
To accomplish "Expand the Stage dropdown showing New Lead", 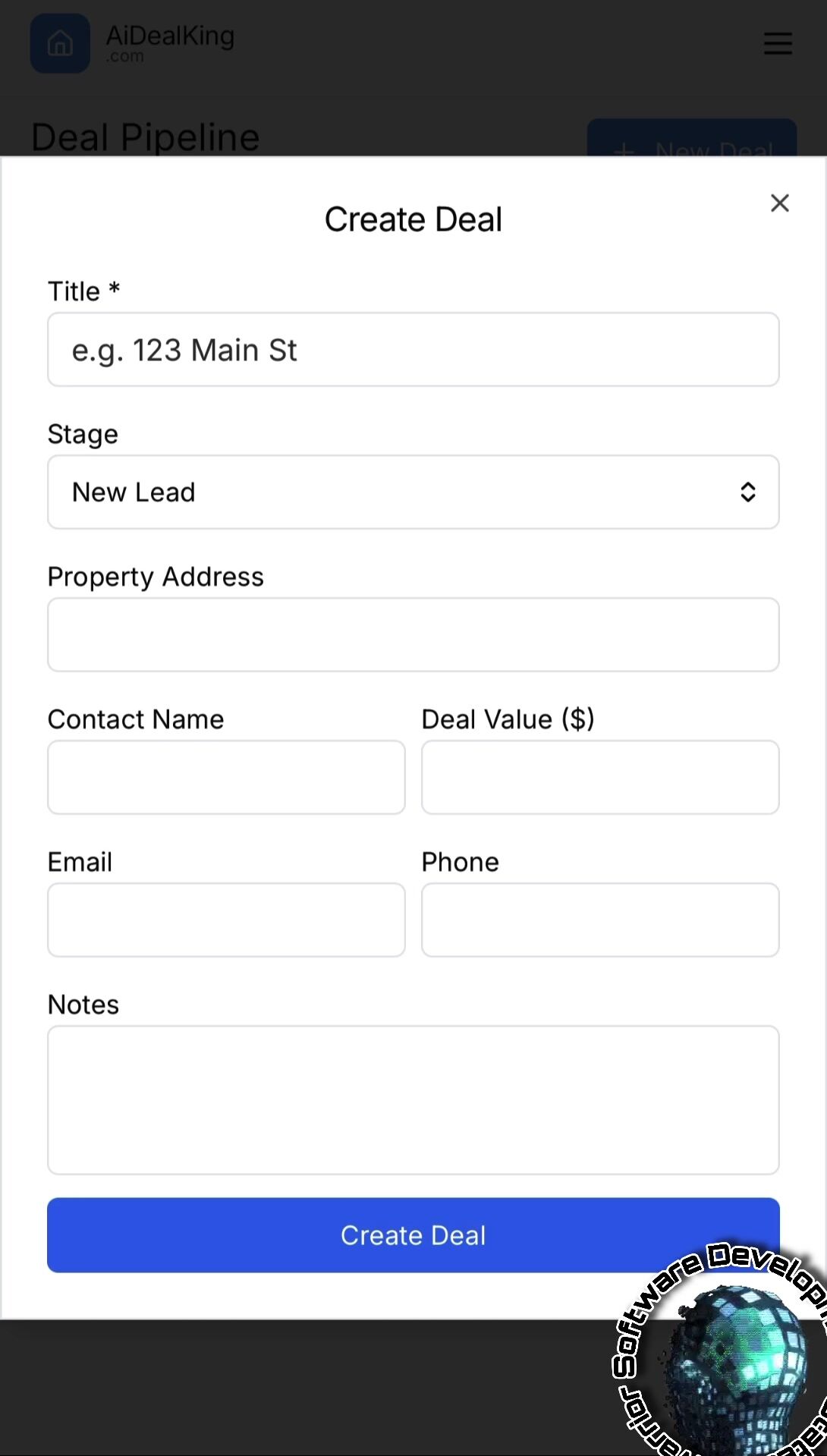I will click(x=413, y=492).
